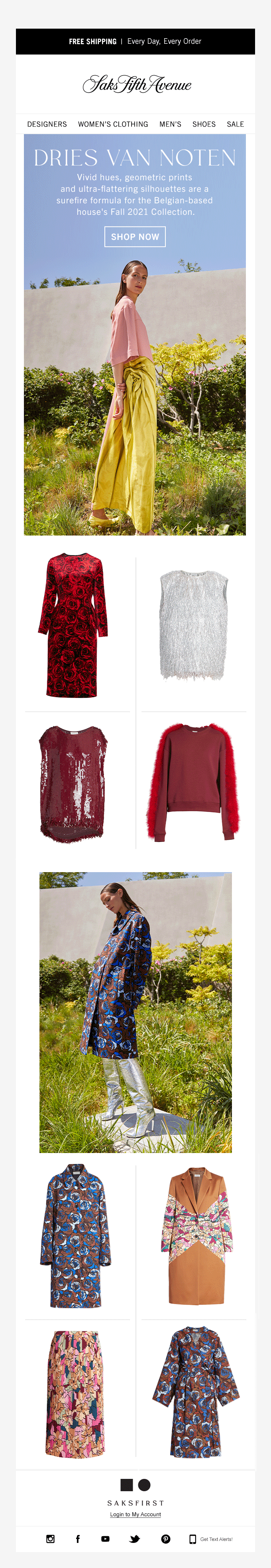271x1568 pixels.
Task: View the blue rose print coat
Action: [76, 1236]
